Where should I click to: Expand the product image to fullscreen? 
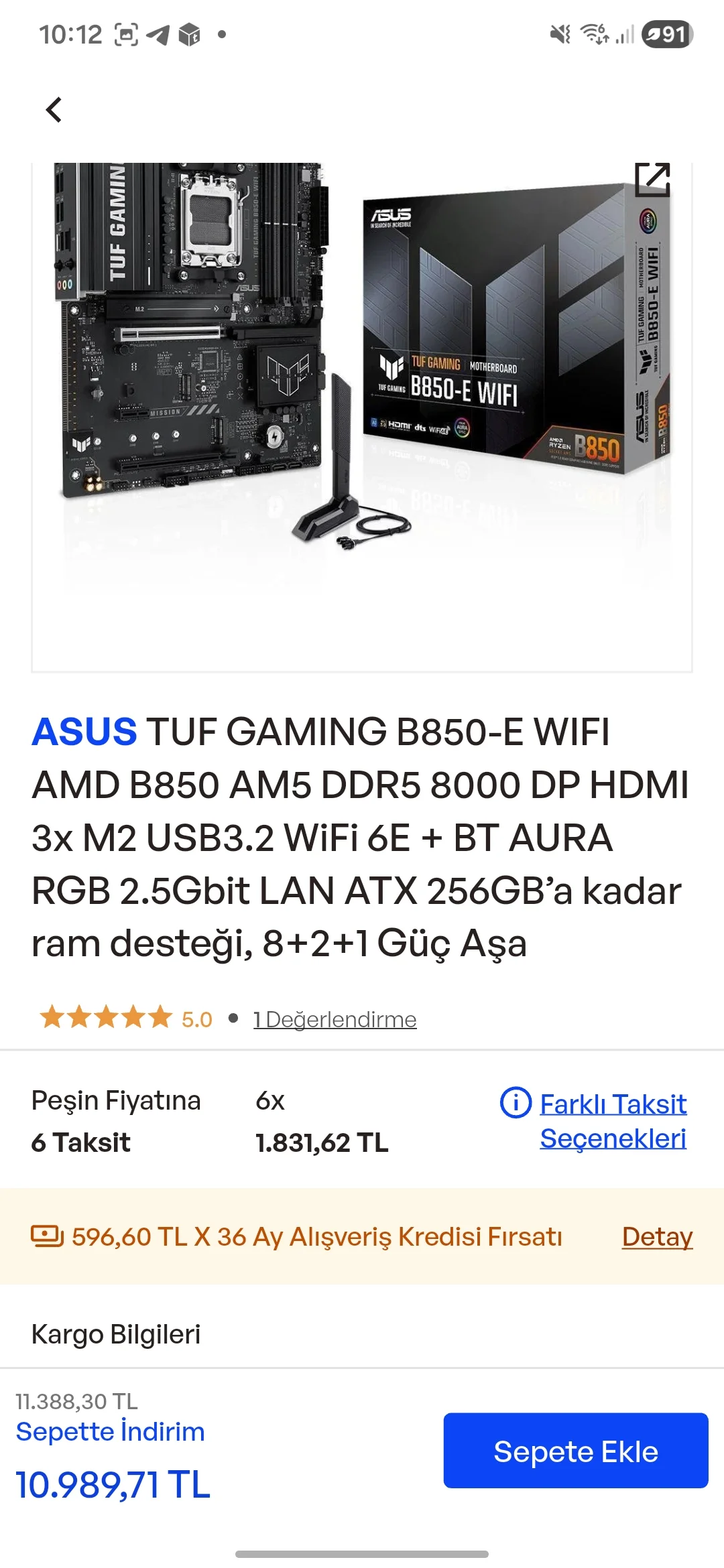tap(652, 180)
